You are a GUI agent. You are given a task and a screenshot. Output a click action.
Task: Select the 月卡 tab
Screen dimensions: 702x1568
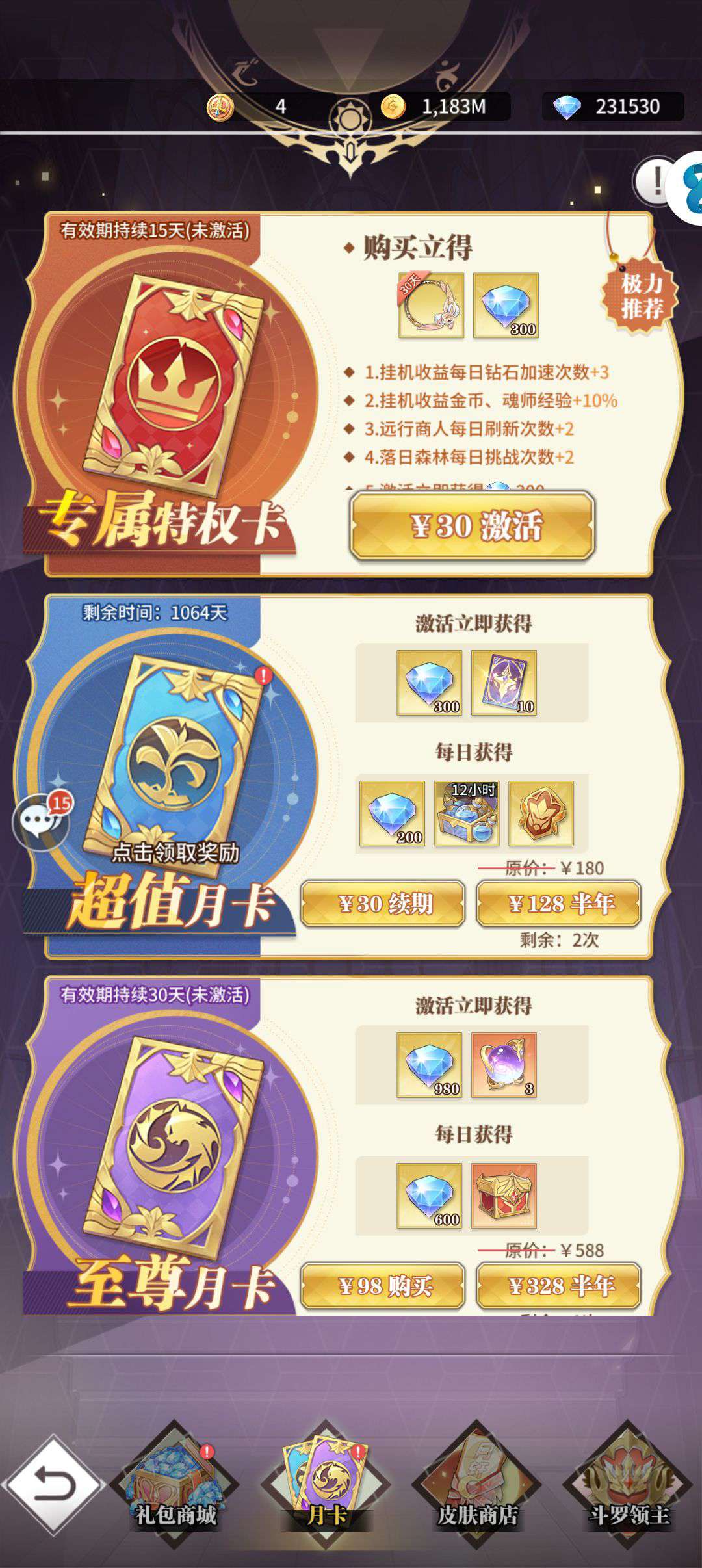pos(326,1489)
